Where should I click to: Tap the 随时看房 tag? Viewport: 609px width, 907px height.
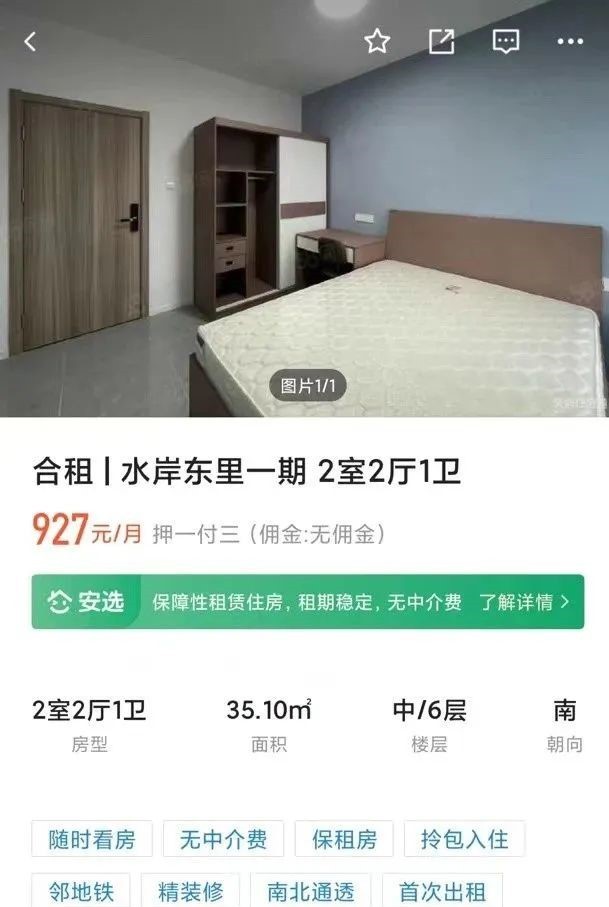click(x=92, y=839)
